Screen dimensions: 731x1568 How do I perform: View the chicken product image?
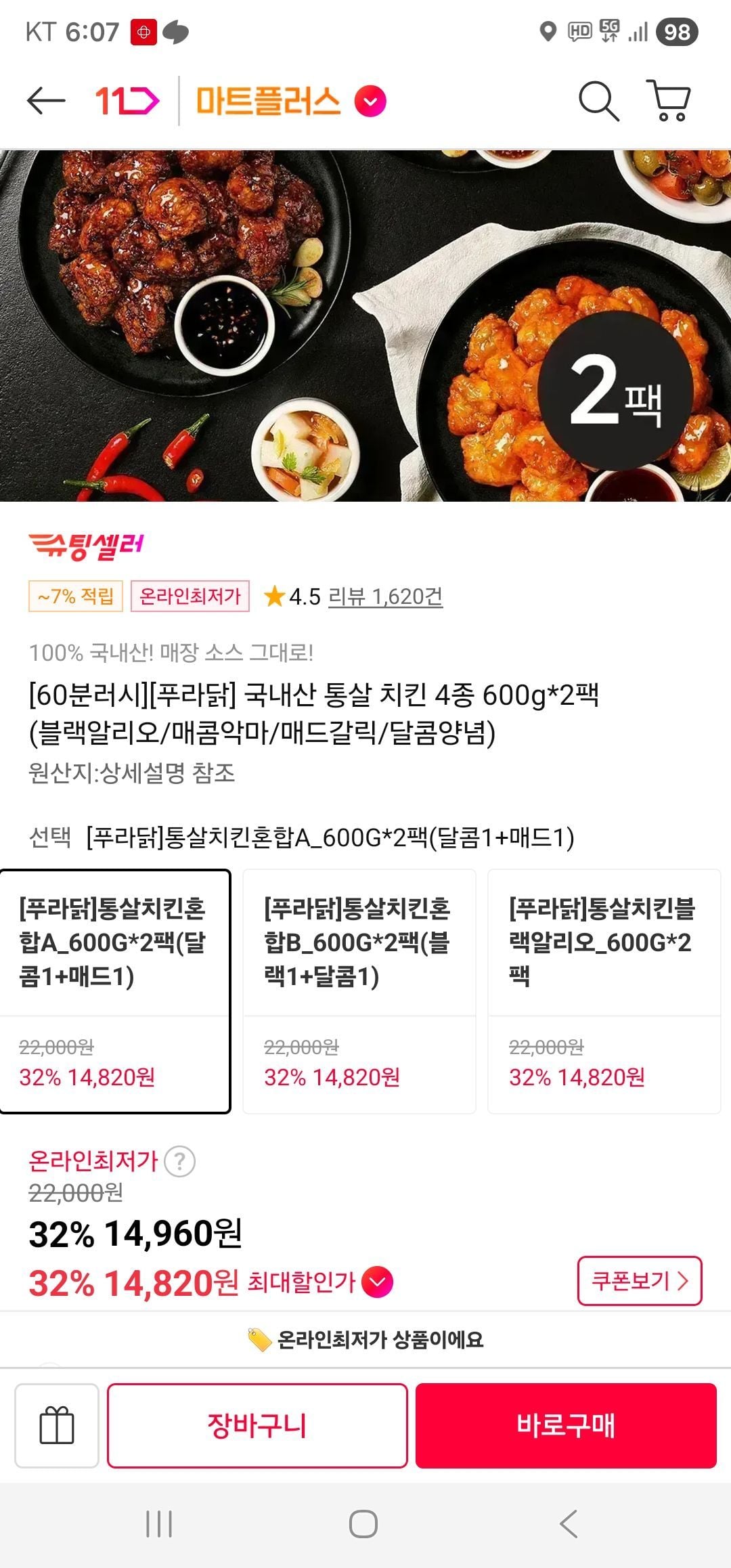[365, 325]
